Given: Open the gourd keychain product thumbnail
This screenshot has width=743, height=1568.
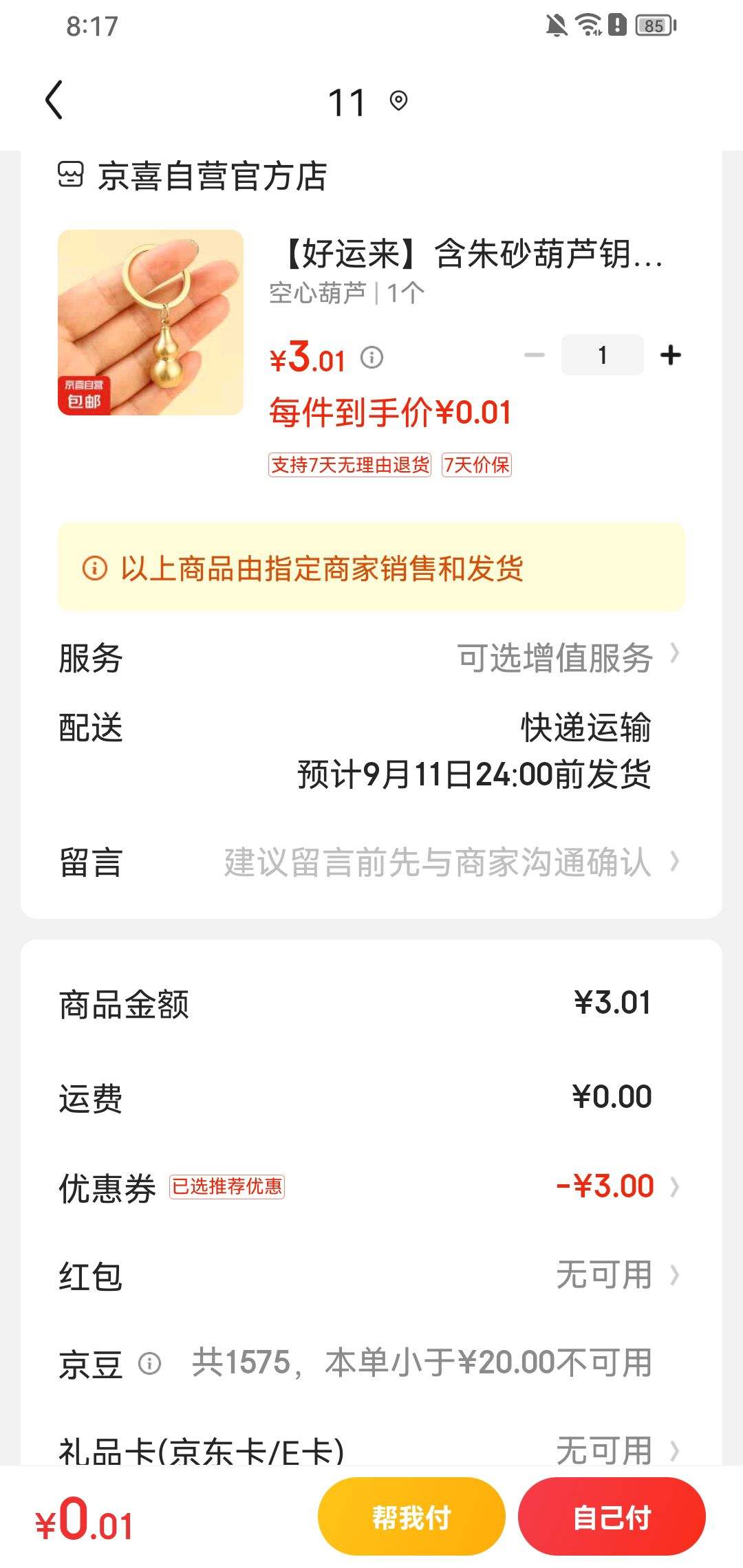Looking at the screenshot, I should [x=151, y=323].
